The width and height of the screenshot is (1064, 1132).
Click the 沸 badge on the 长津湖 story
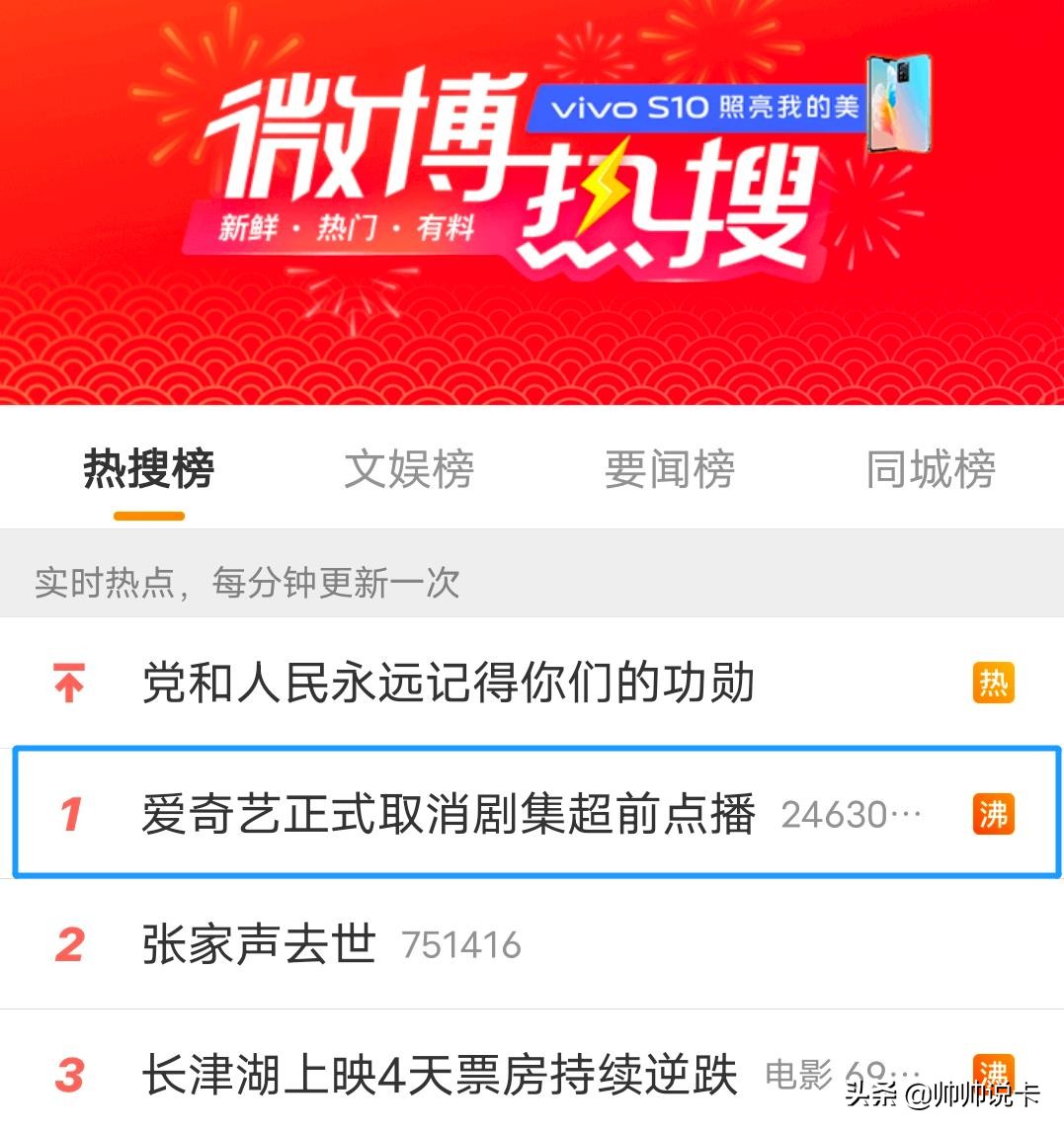tap(996, 1074)
